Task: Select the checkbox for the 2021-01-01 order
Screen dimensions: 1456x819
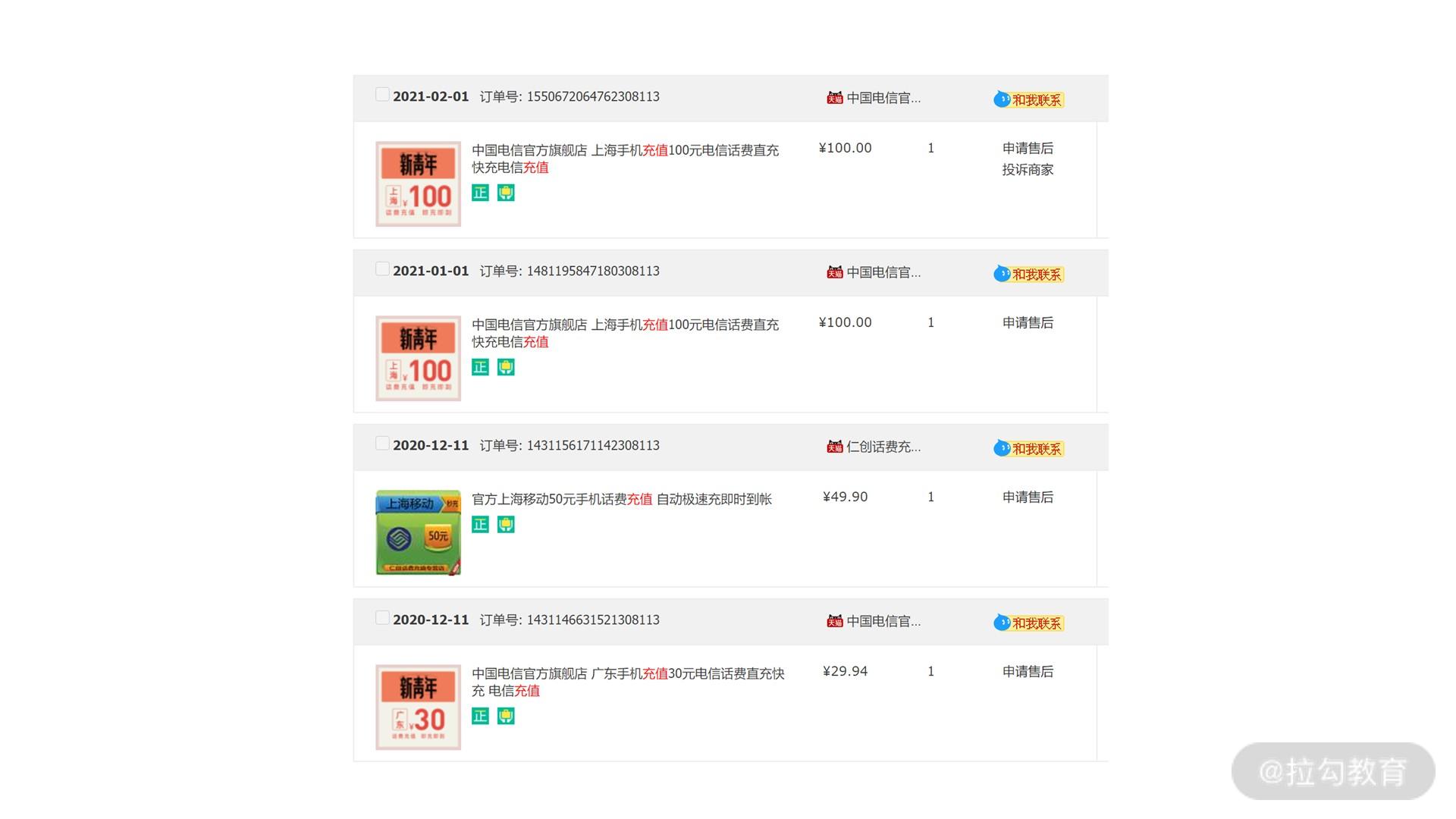Action: (x=382, y=269)
